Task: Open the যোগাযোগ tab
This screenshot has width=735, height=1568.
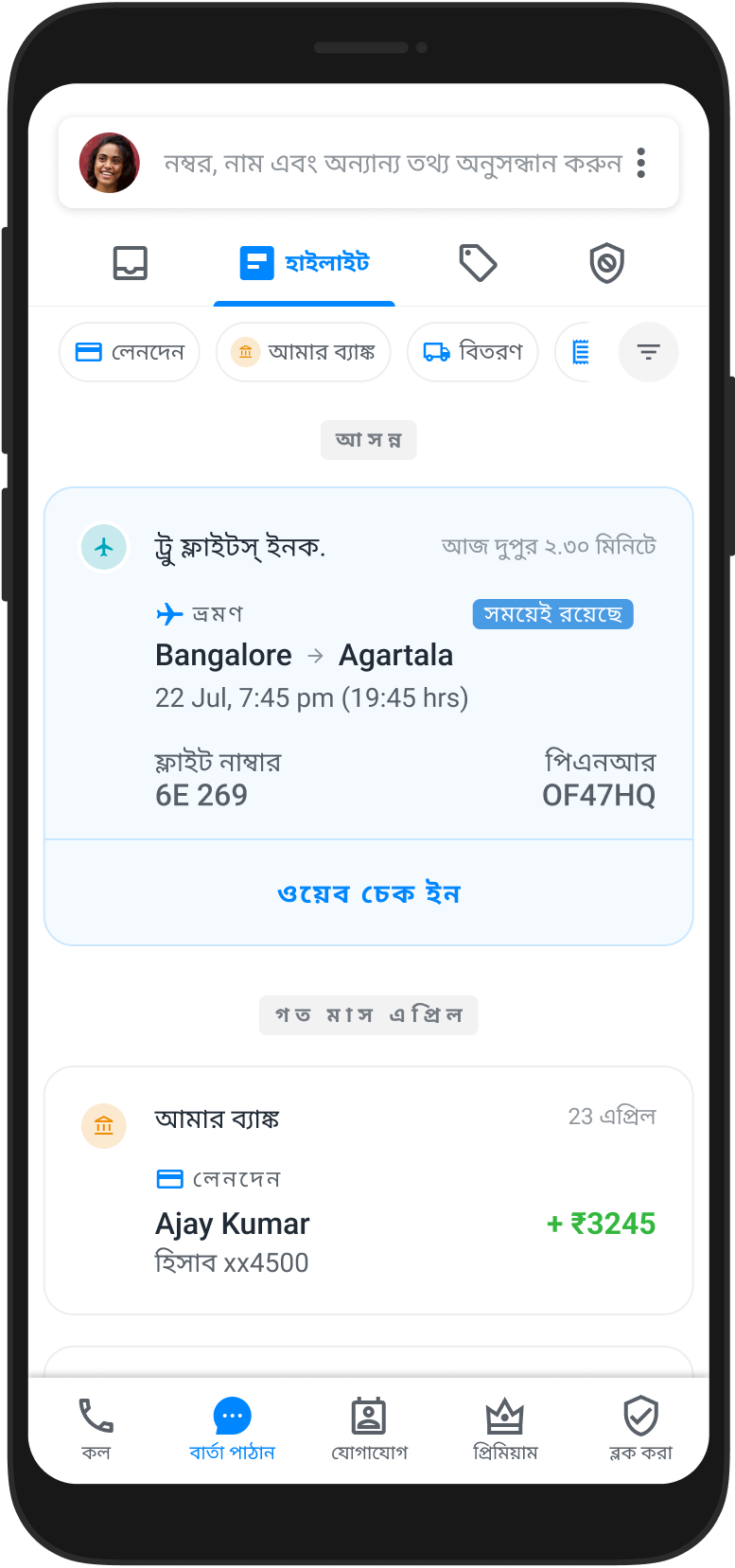Action: click(368, 1428)
